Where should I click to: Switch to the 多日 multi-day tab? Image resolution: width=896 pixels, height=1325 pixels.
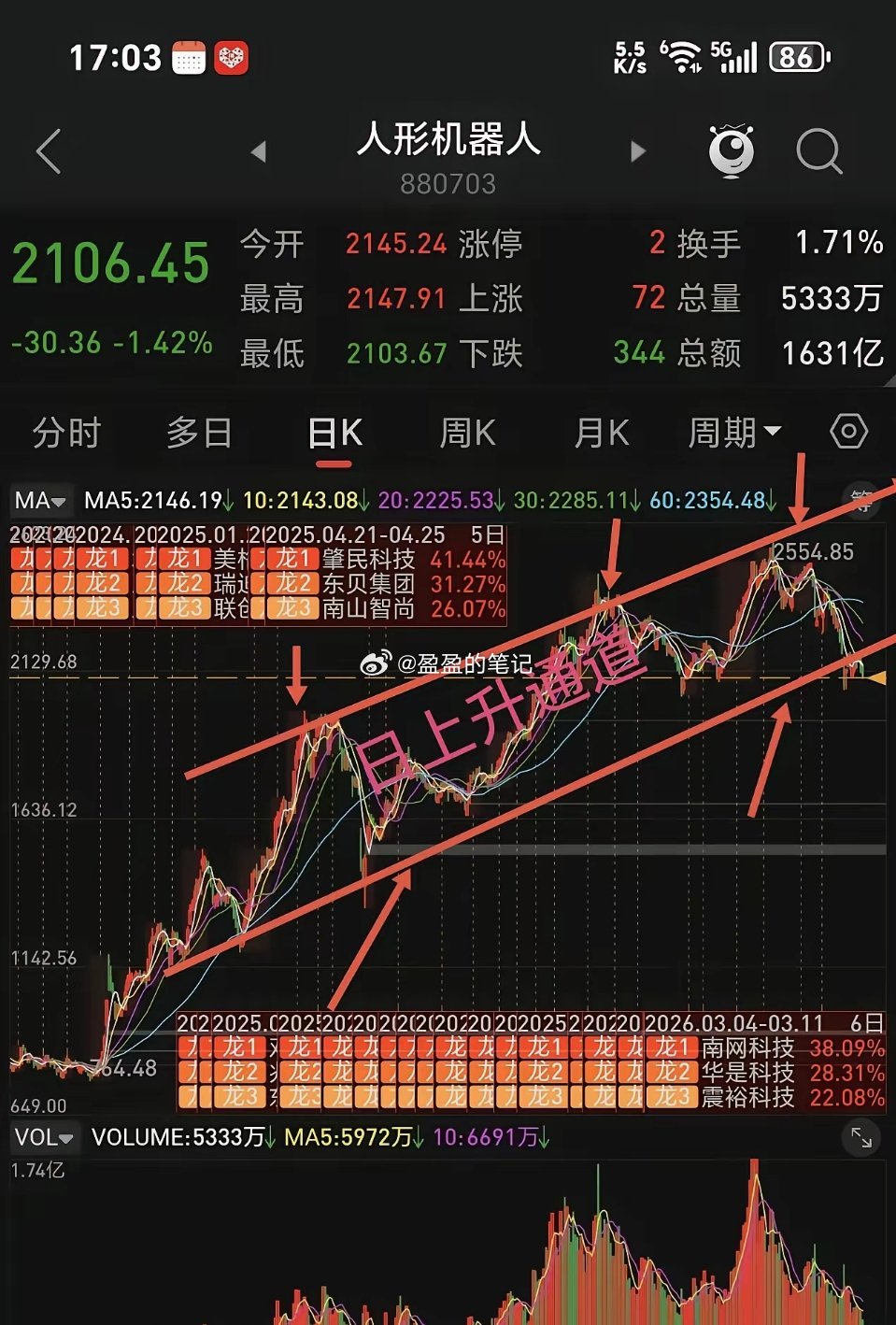tap(196, 431)
